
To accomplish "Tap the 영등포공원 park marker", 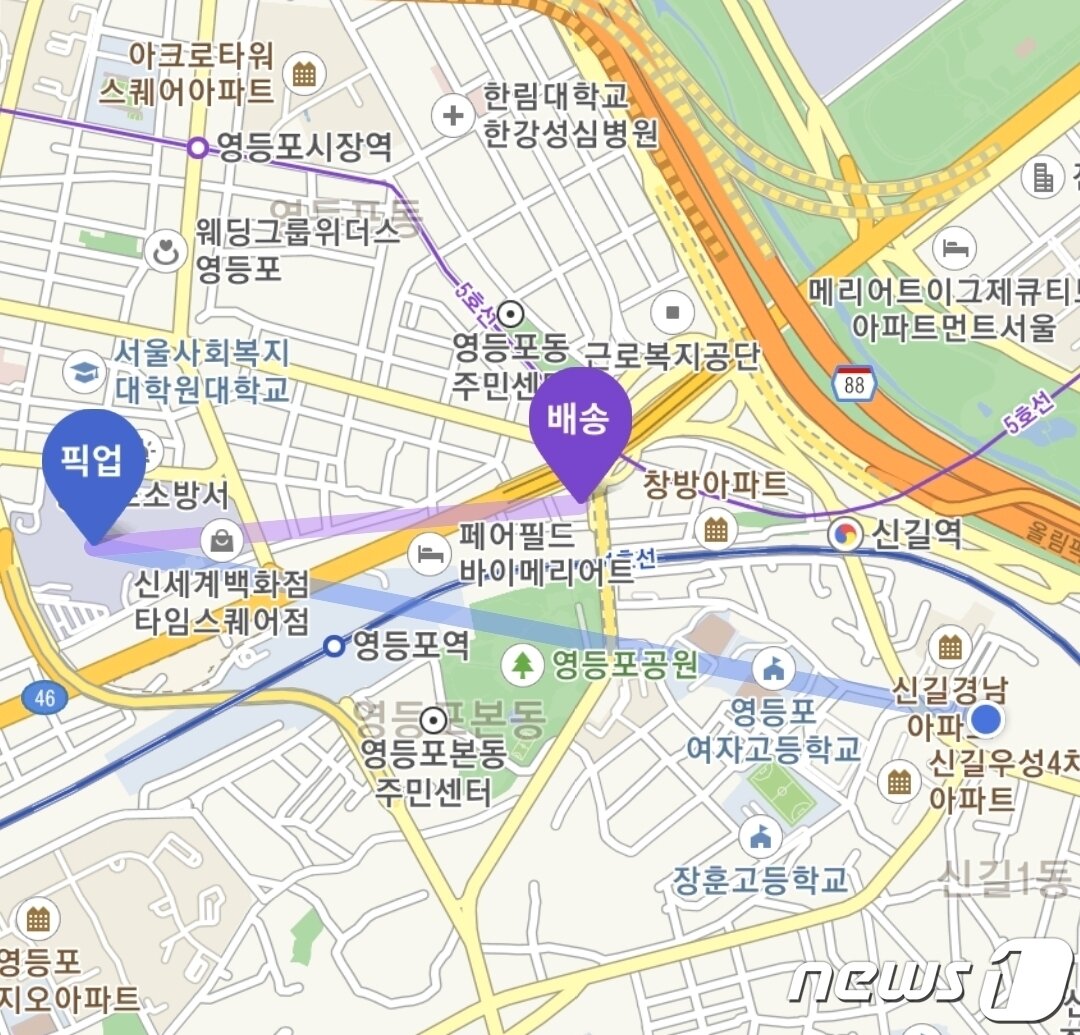I will pos(523,662).
